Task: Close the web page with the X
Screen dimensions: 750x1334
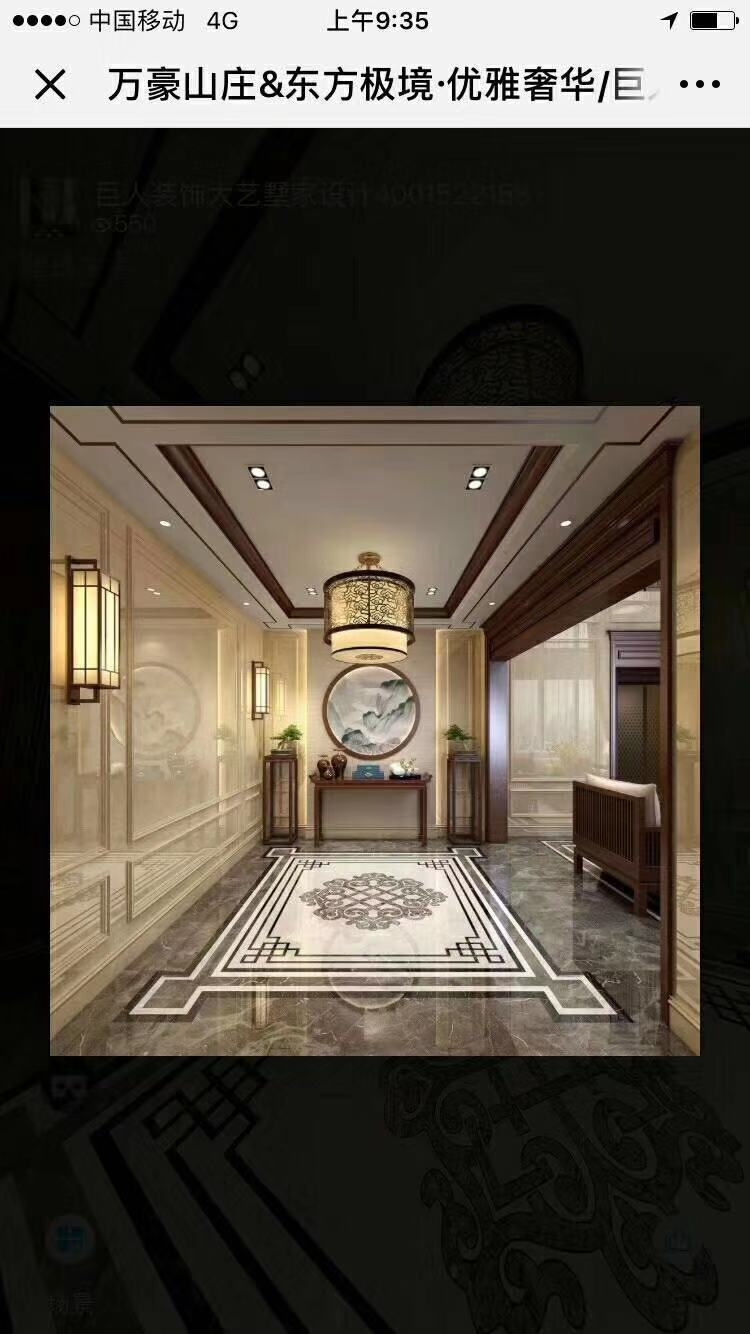Action: 50,85
